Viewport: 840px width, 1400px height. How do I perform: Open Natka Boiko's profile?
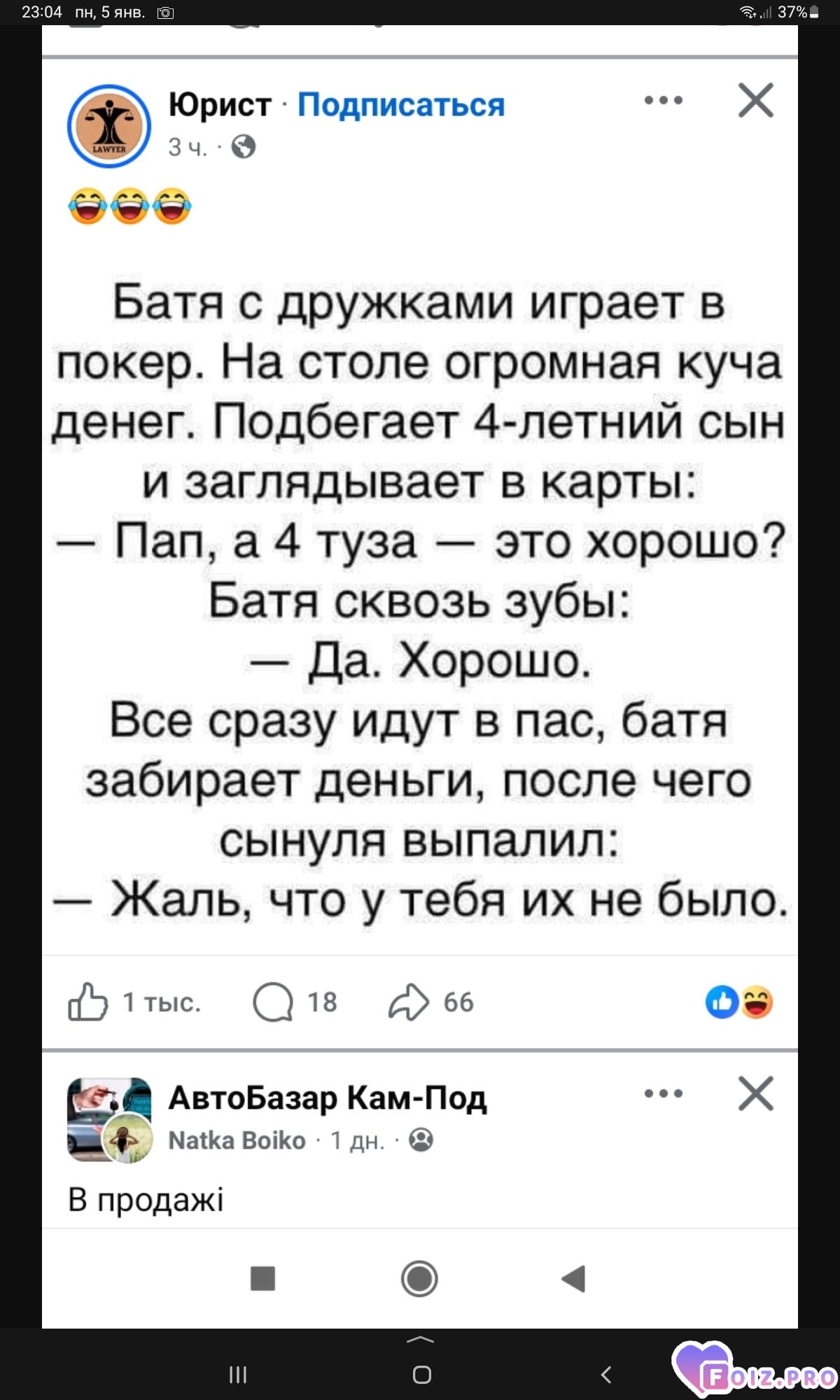coord(237,1140)
